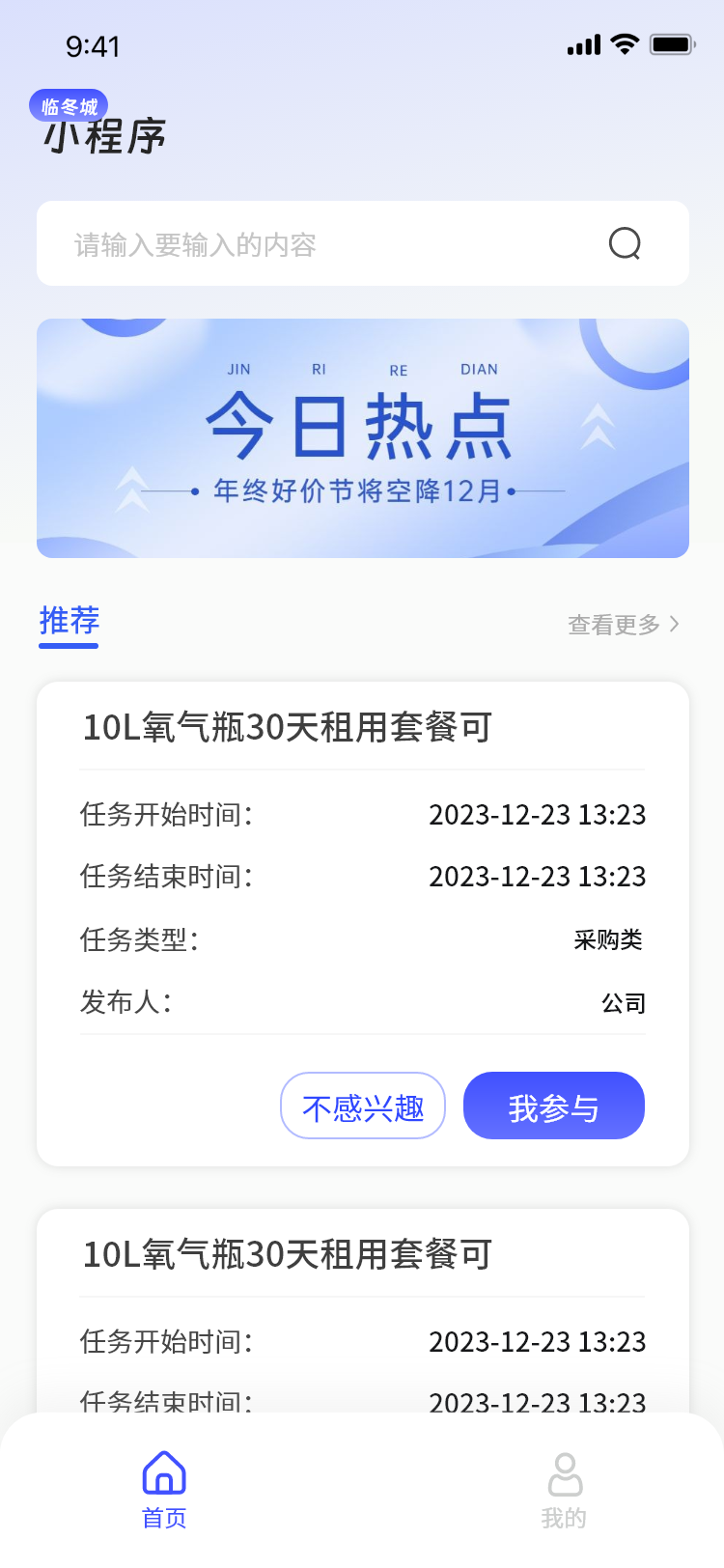The image size is (724, 1568).
Task: Tap 不感兴趣 on the first task card
Action: click(363, 1106)
